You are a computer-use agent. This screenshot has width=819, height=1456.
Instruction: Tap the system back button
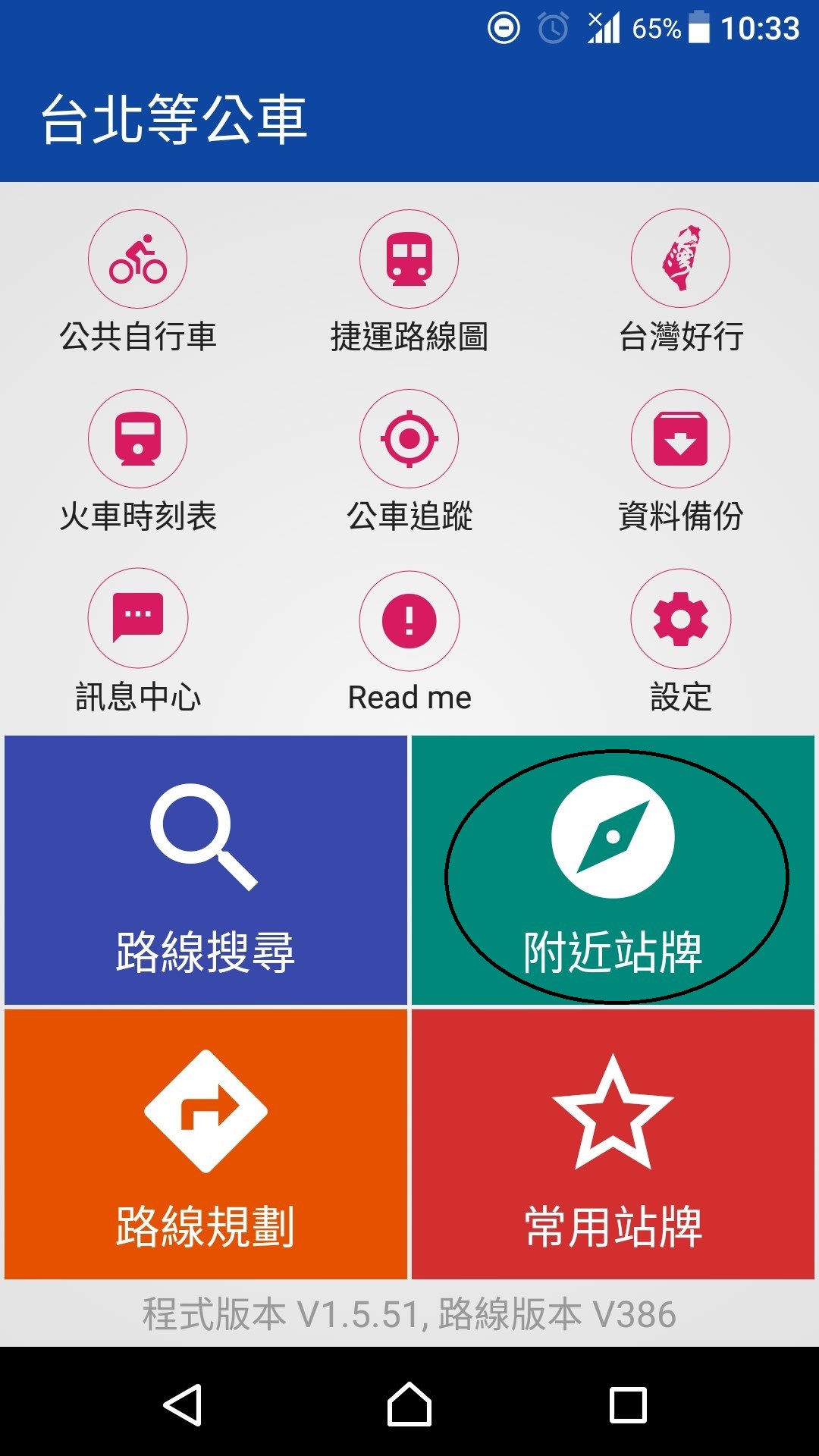183,1404
